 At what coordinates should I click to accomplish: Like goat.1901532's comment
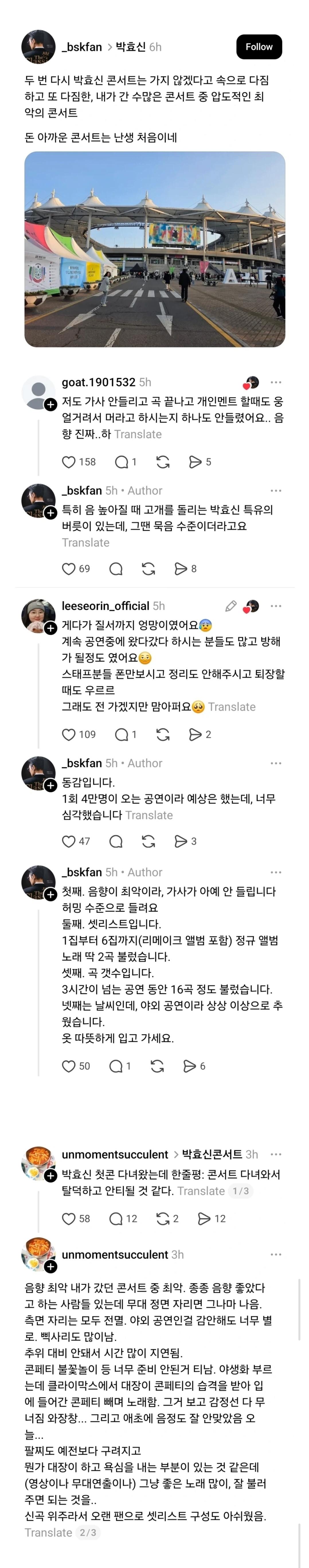[x=69, y=462]
